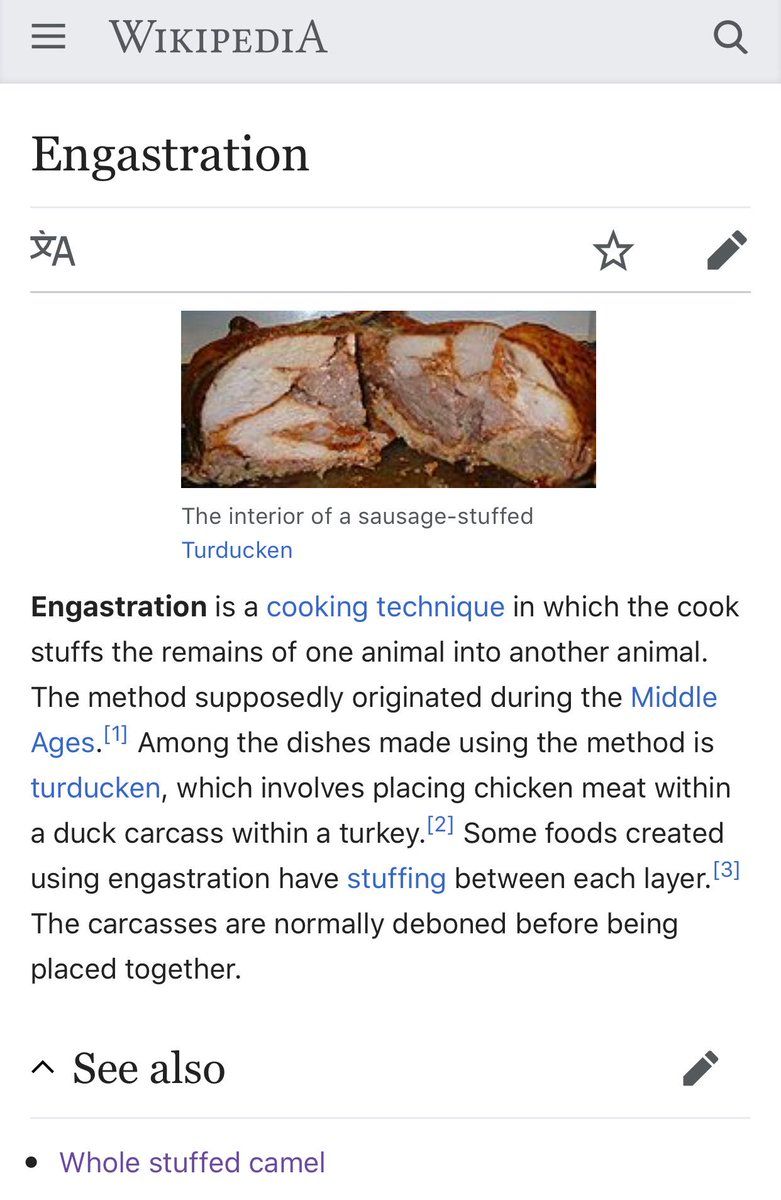The width and height of the screenshot is (781, 1200).
Task: Follow the stuffing link
Action: point(396,878)
